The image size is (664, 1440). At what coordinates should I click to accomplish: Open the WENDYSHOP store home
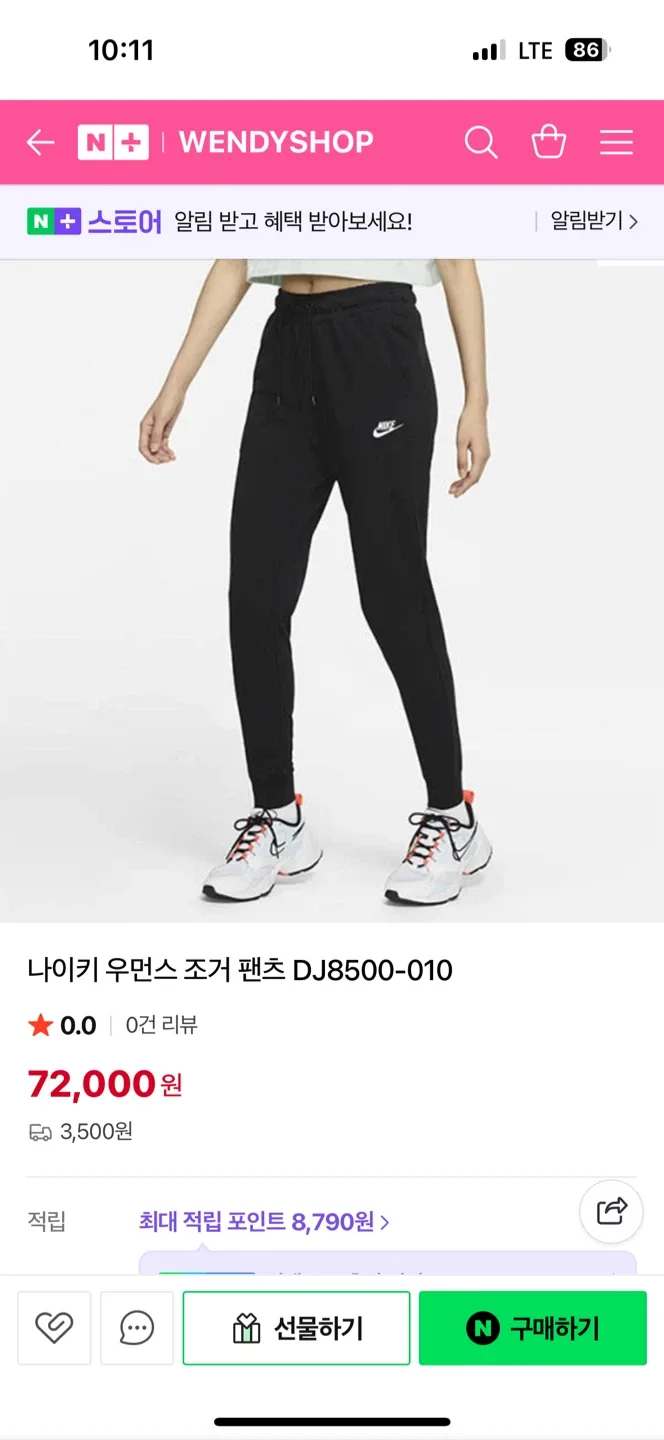[275, 142]
